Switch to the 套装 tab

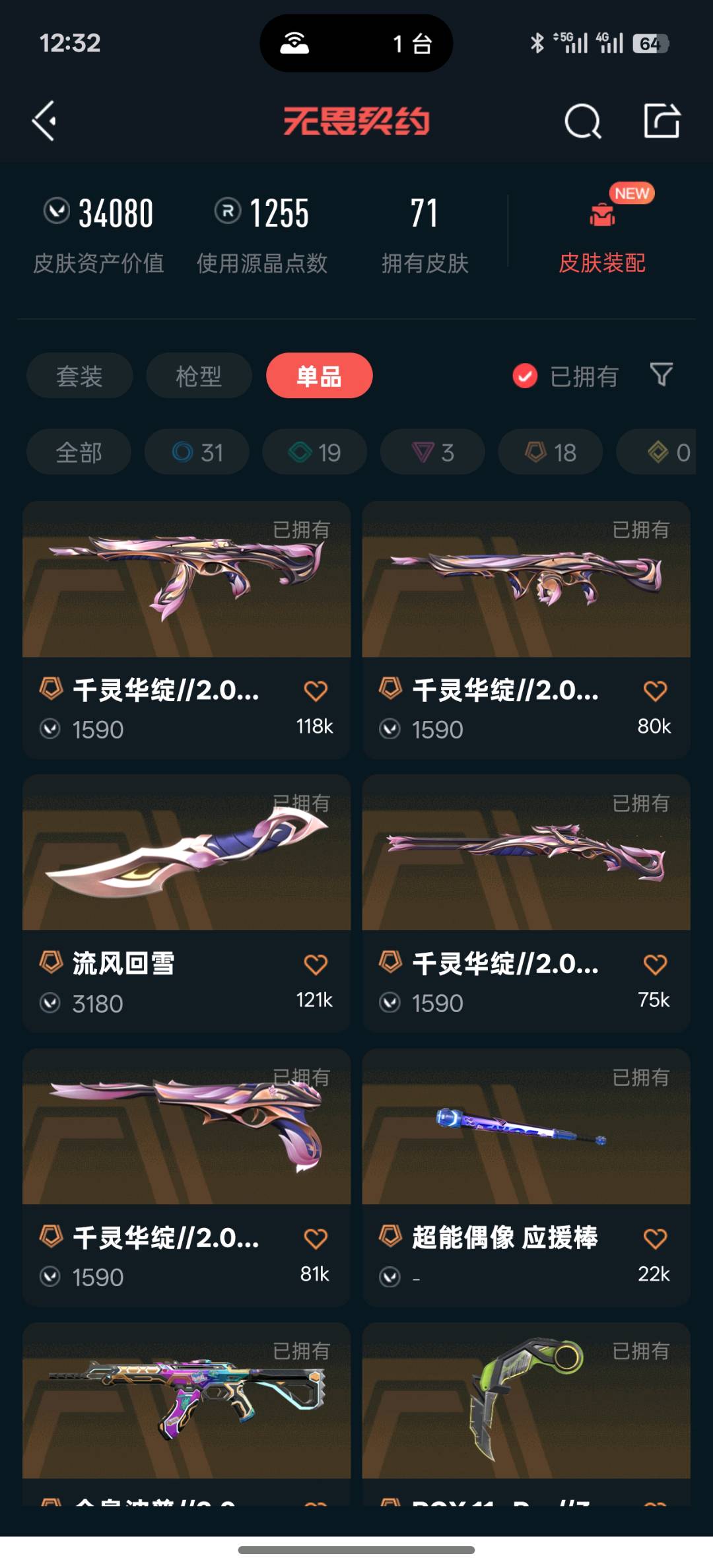click(79, 376)
